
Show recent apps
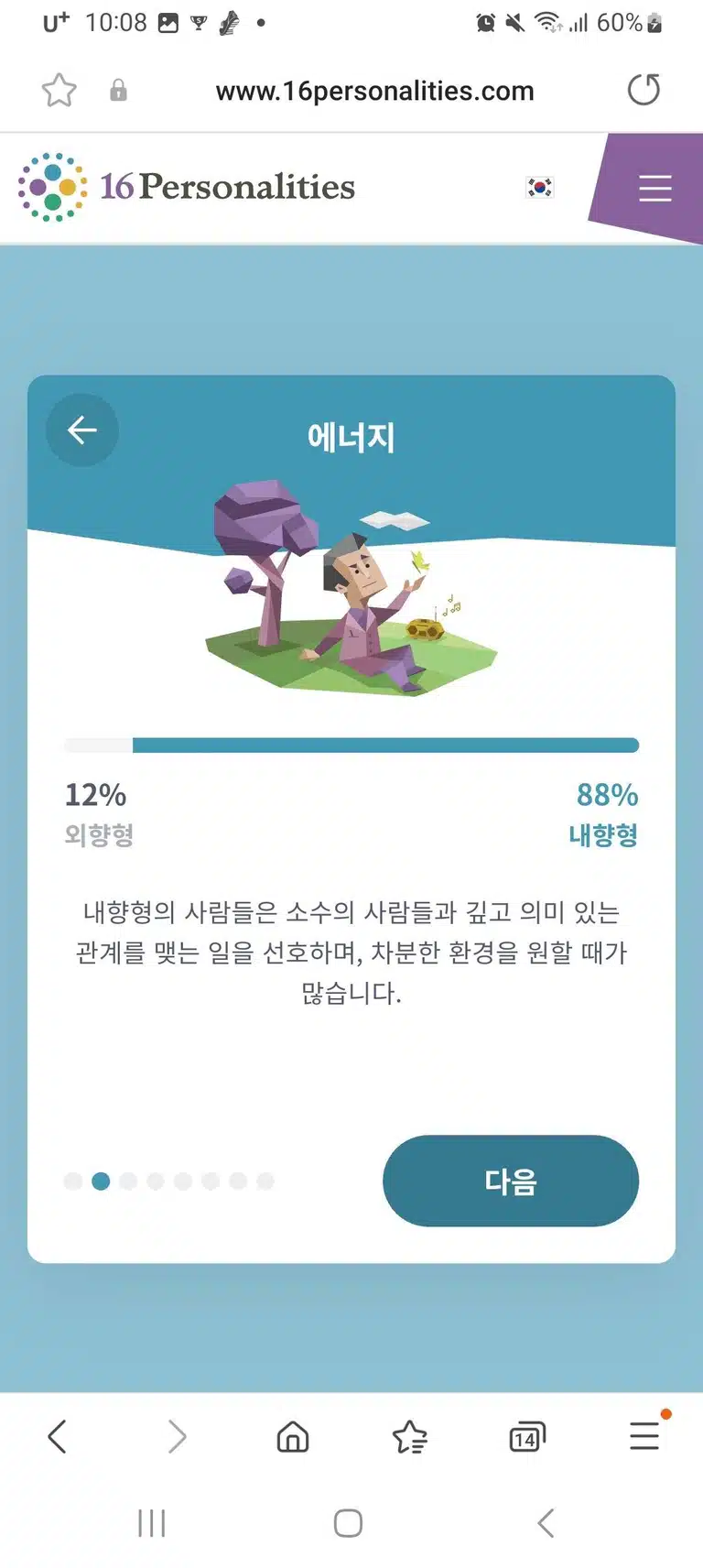coord(151,1523)
